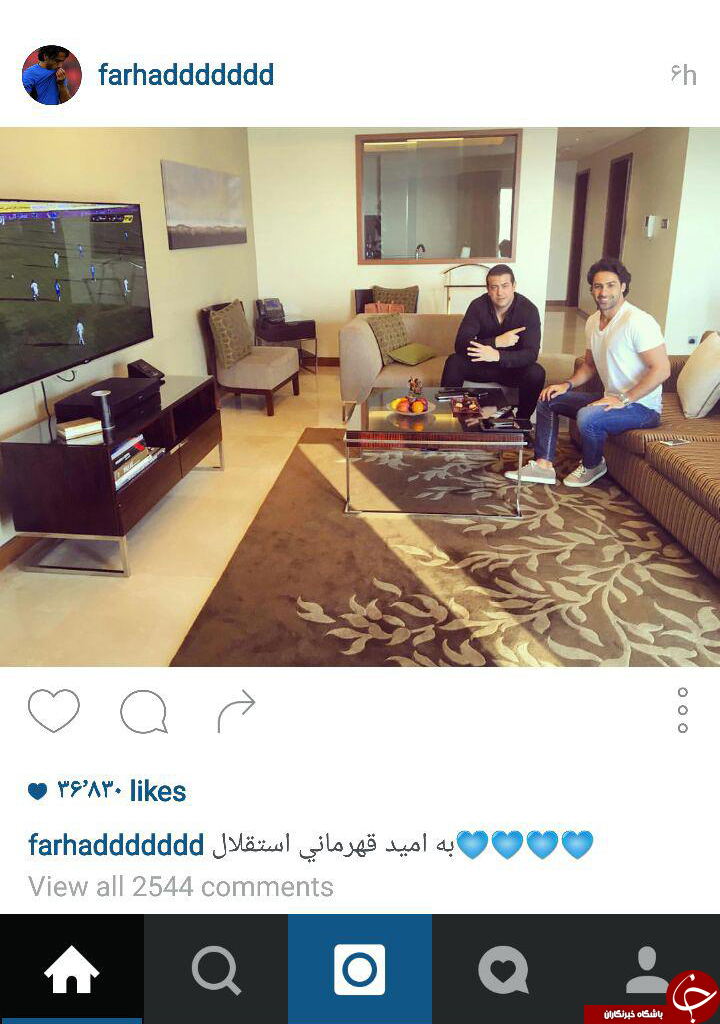Switch to the Search tab
The image size is (720, 1024).
click(x=216, y=969)
